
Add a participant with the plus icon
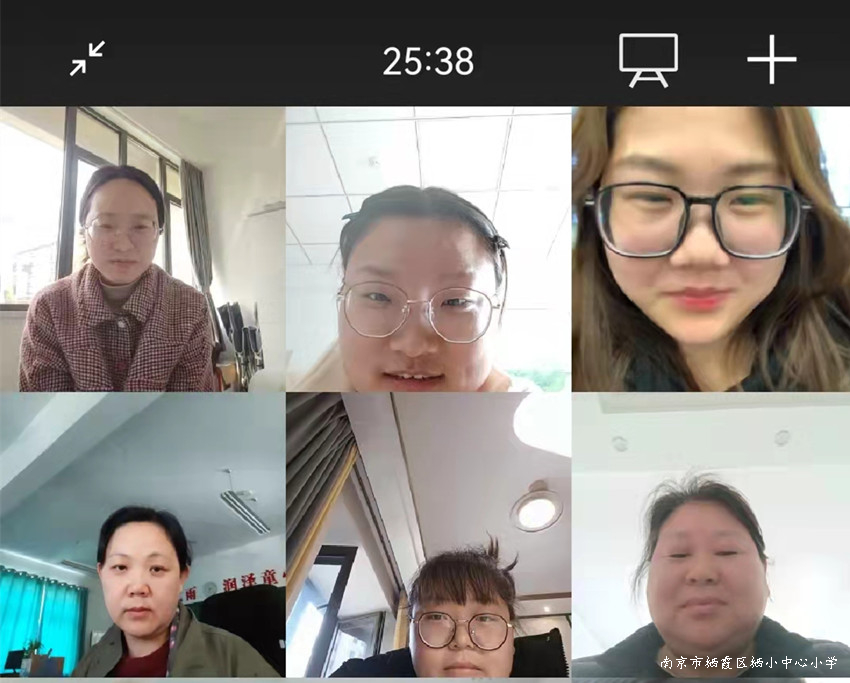point(771,60)
